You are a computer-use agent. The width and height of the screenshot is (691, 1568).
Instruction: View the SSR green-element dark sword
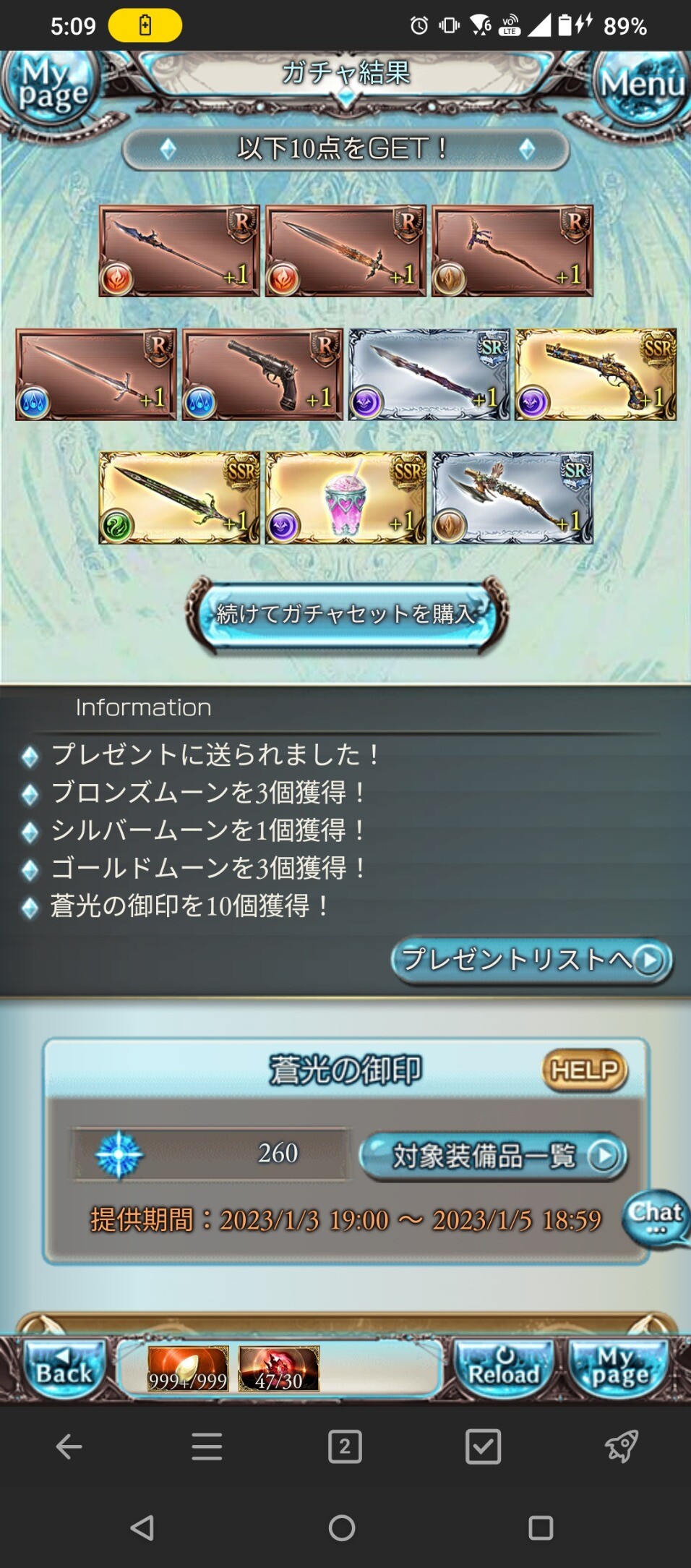pyautogui.click(x=179, y=498)
